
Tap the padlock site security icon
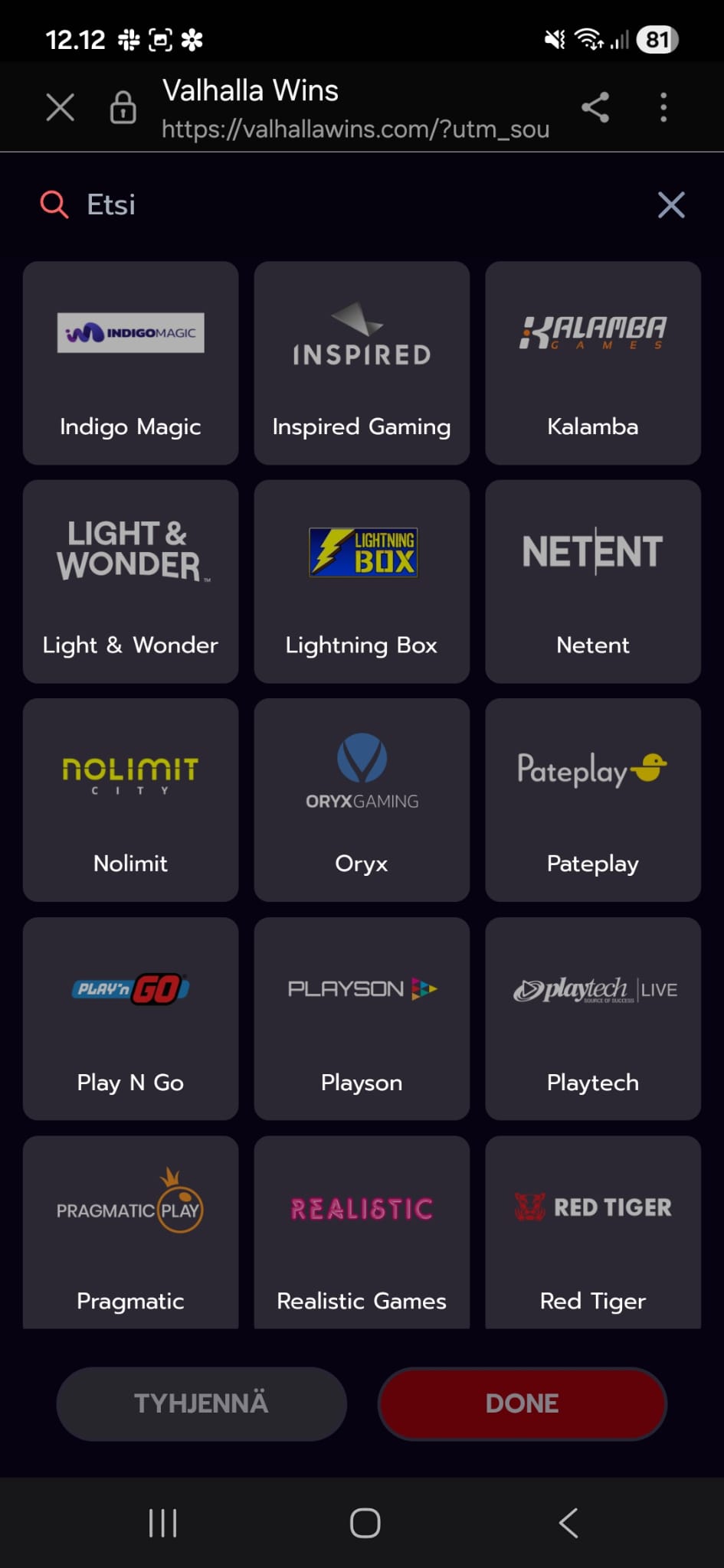[123, 106]
